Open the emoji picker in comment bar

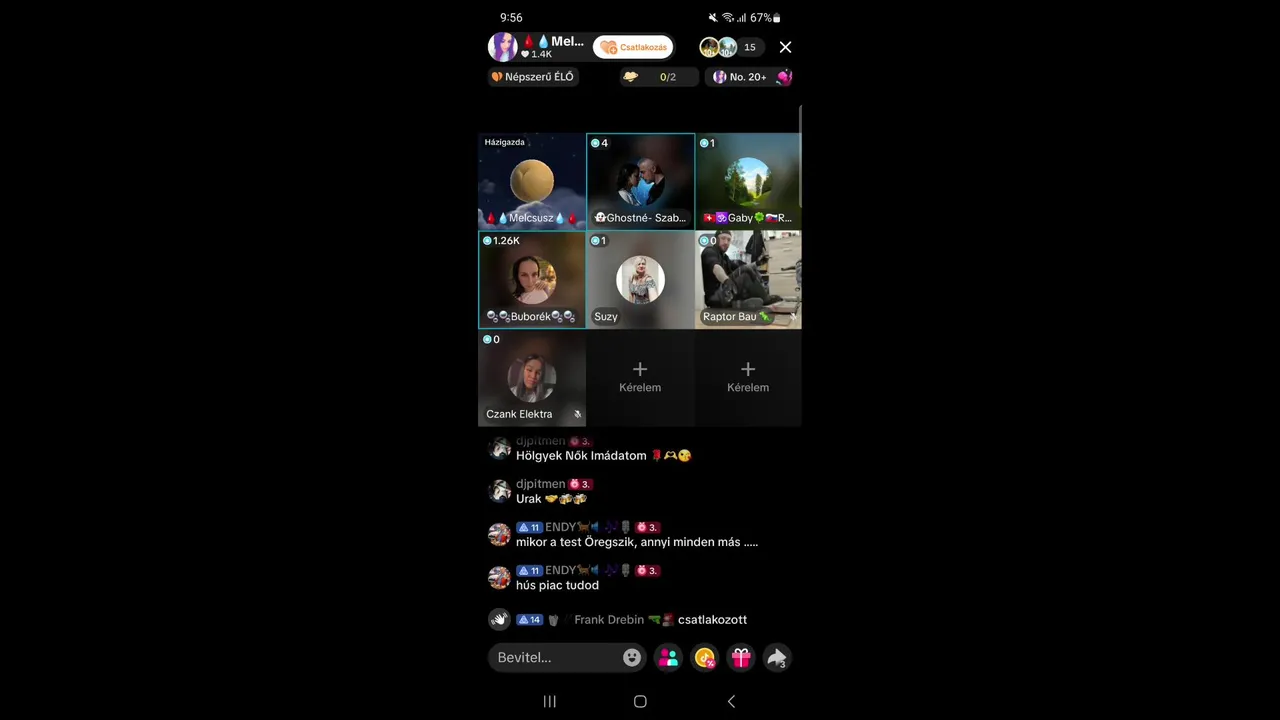click(632, 657)
